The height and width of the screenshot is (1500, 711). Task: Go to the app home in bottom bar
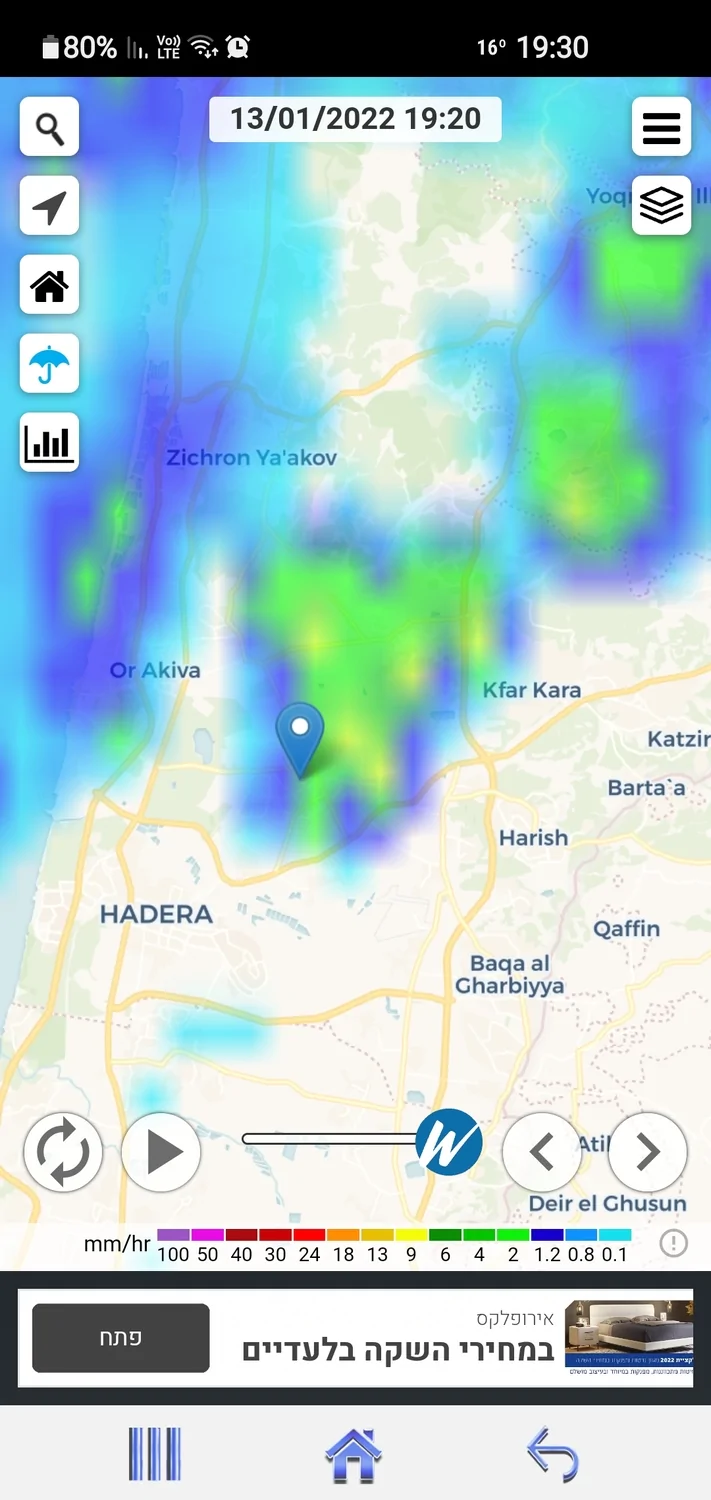click(x=354, y=1454)
